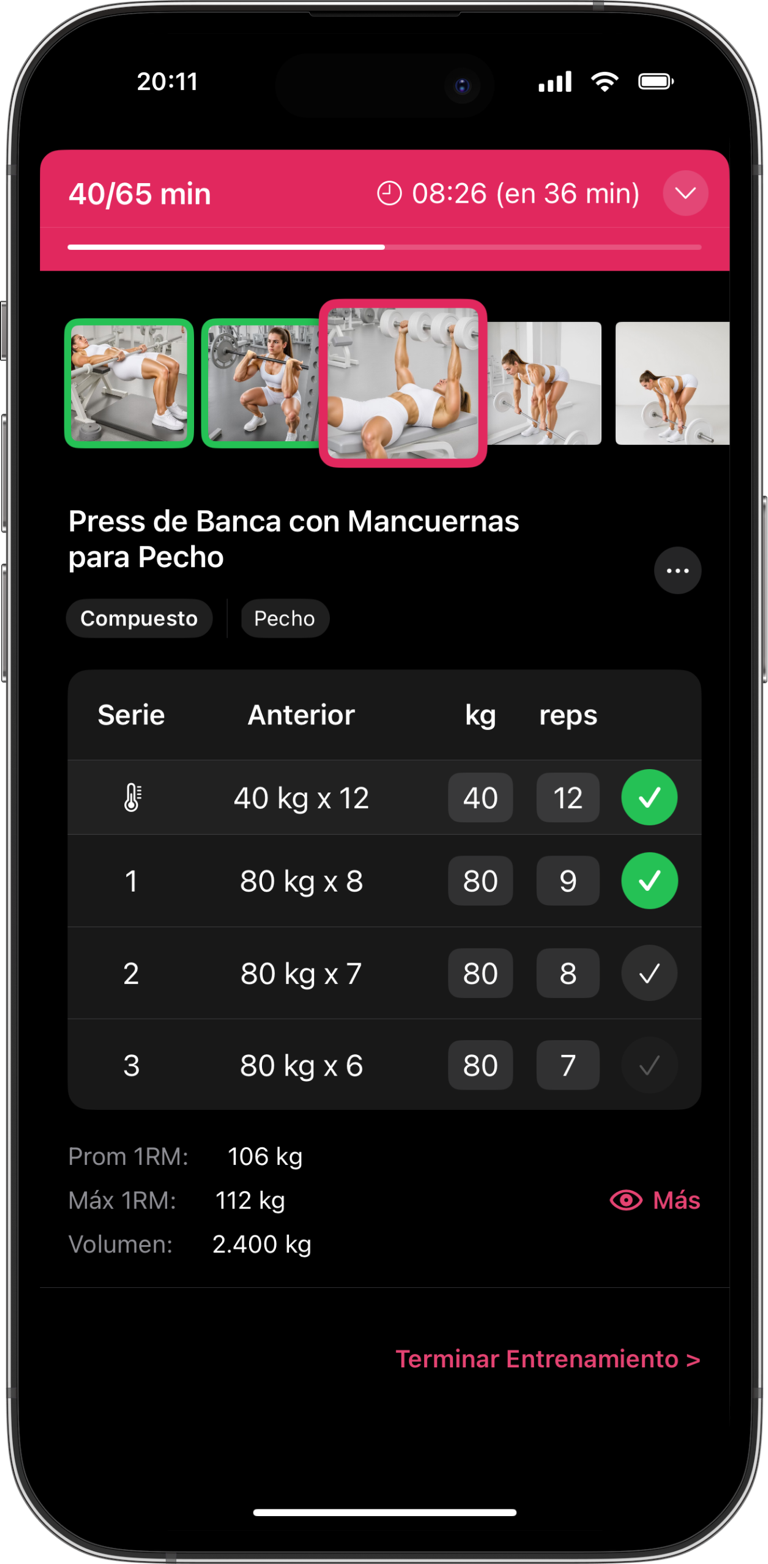
Task: Uncheck completed set 1
Action: (x=649, y=881)
